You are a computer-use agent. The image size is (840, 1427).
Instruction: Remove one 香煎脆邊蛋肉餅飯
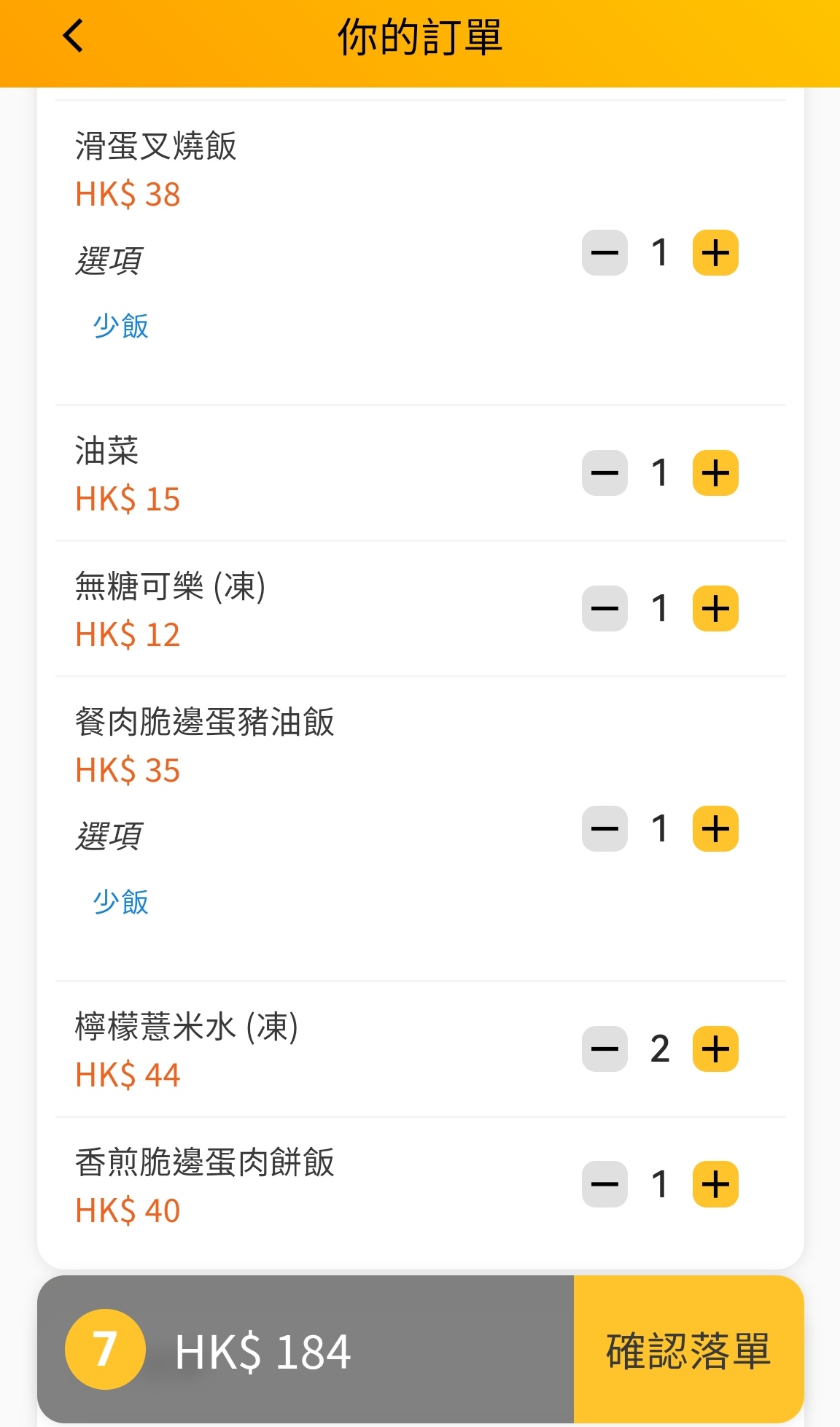point(604,1184)
